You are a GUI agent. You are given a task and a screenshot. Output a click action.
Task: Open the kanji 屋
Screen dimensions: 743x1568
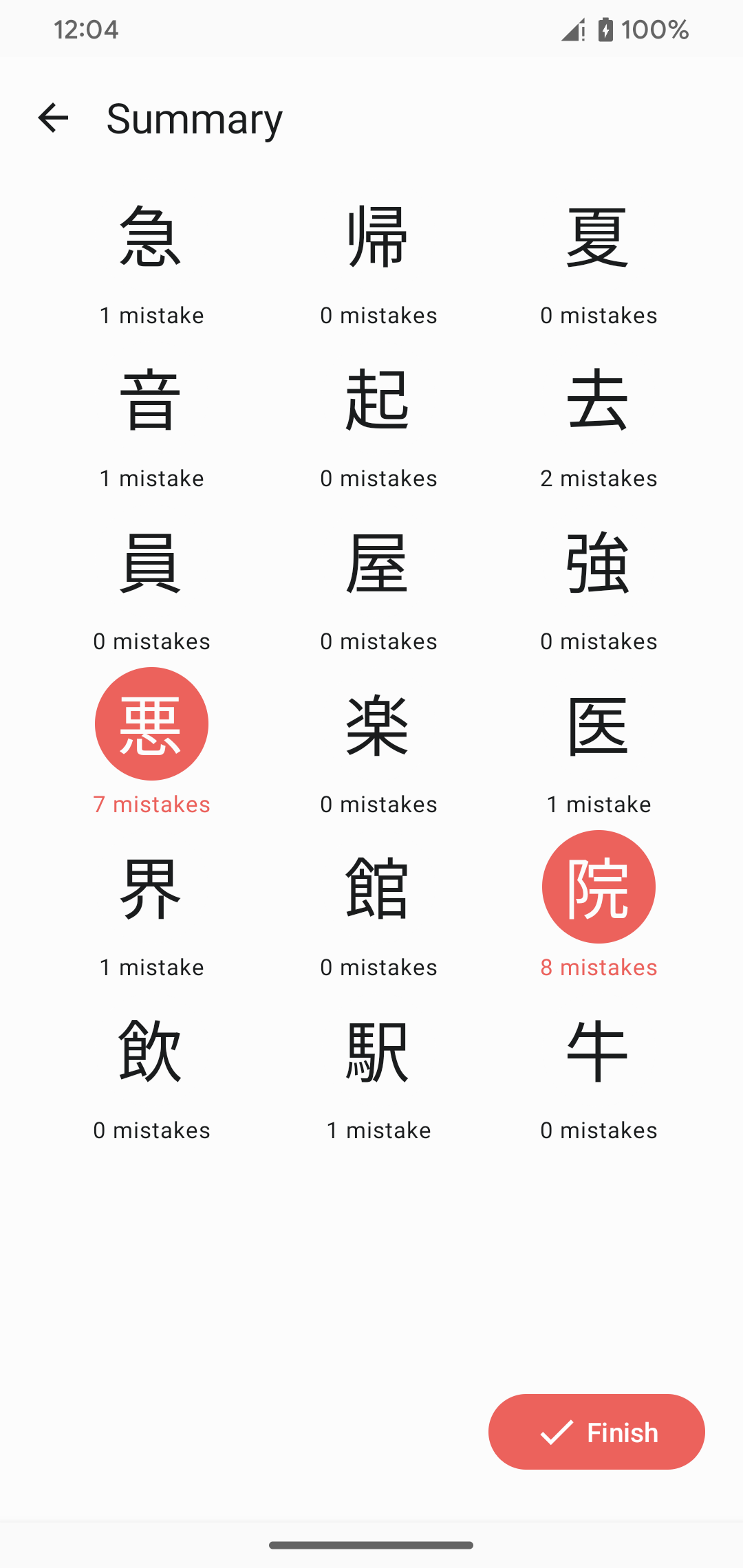(x=378, y=563)
